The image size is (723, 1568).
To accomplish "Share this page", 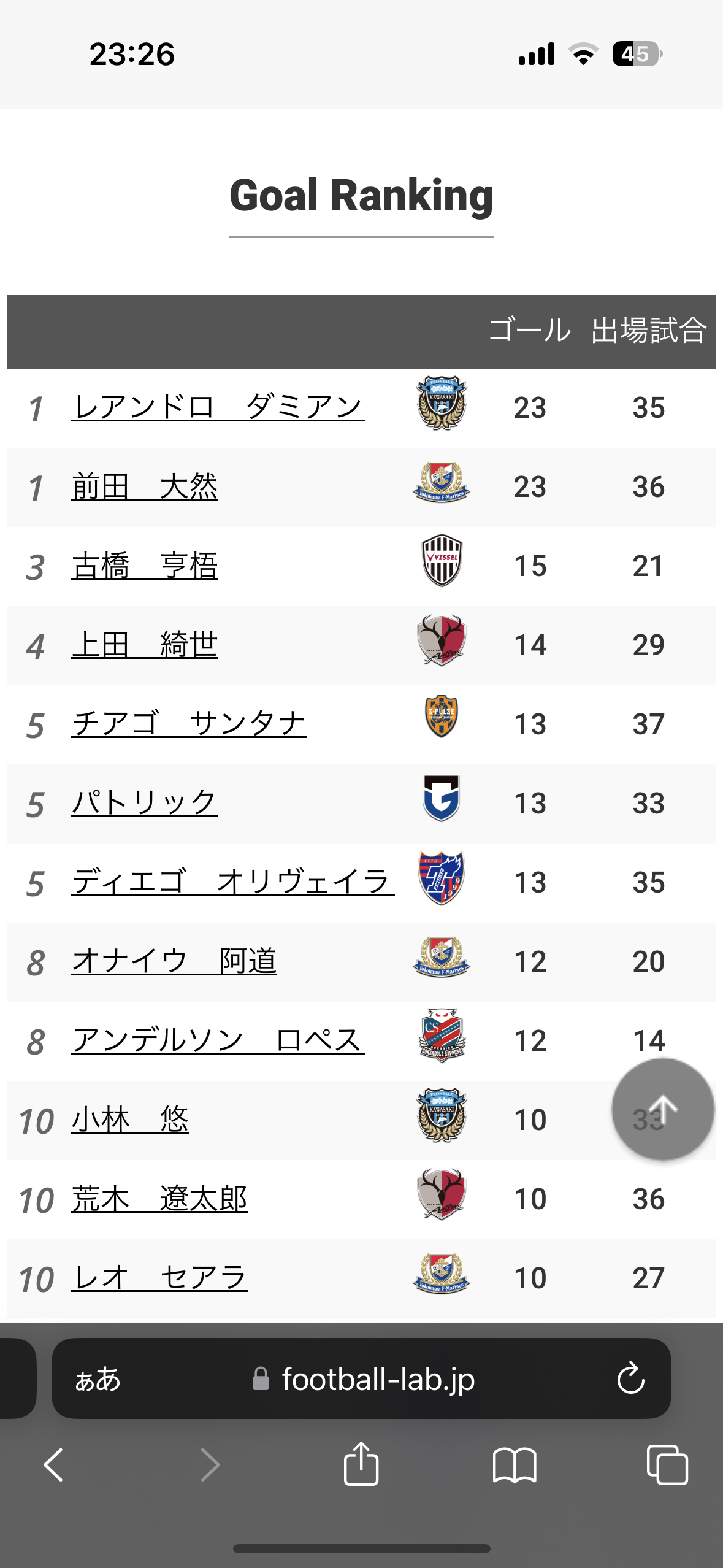I will (x=361, y=1463).
